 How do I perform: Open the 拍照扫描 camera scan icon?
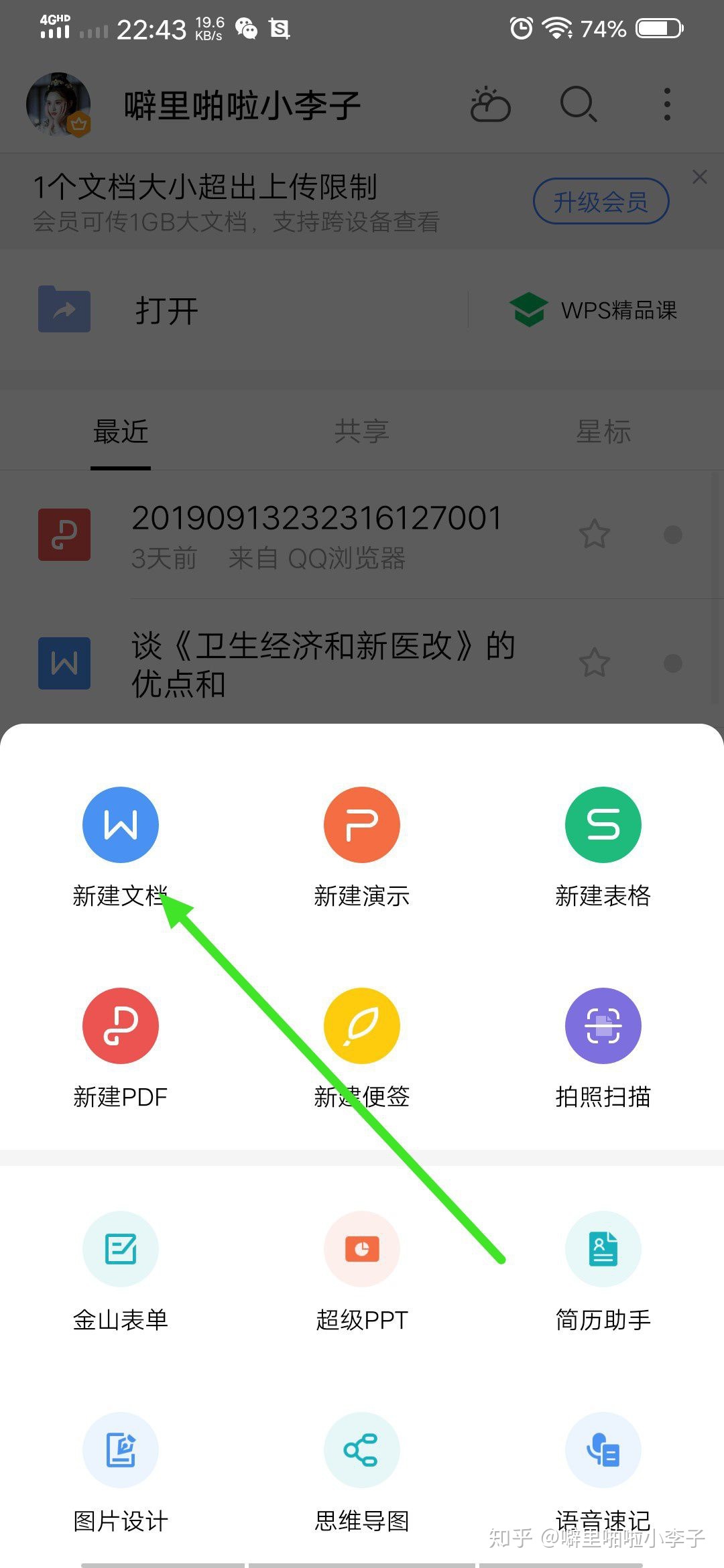tap(603, 1025)
